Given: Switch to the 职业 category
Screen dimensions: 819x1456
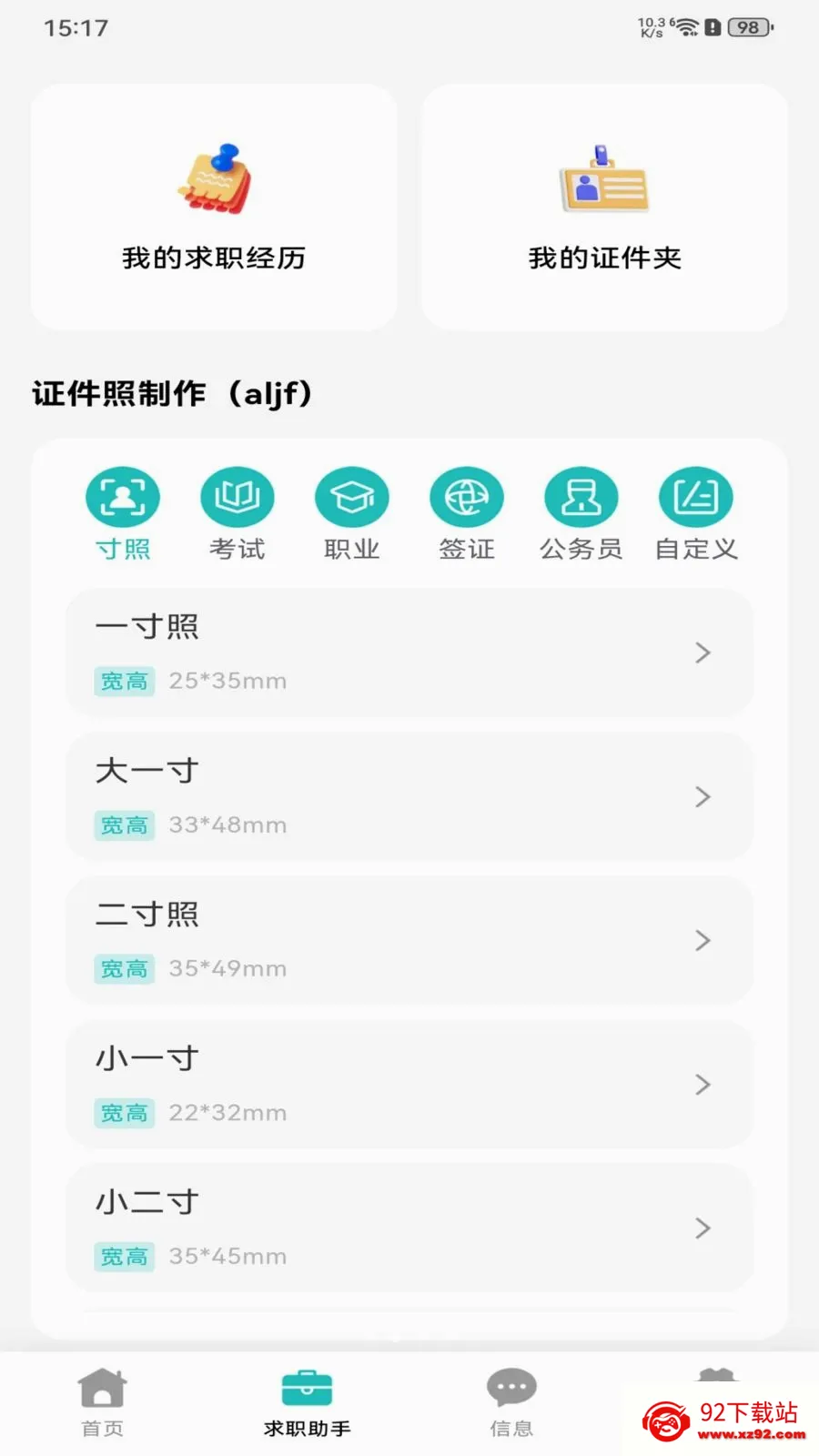Looking at the screenshot, I should click(352, 514).
